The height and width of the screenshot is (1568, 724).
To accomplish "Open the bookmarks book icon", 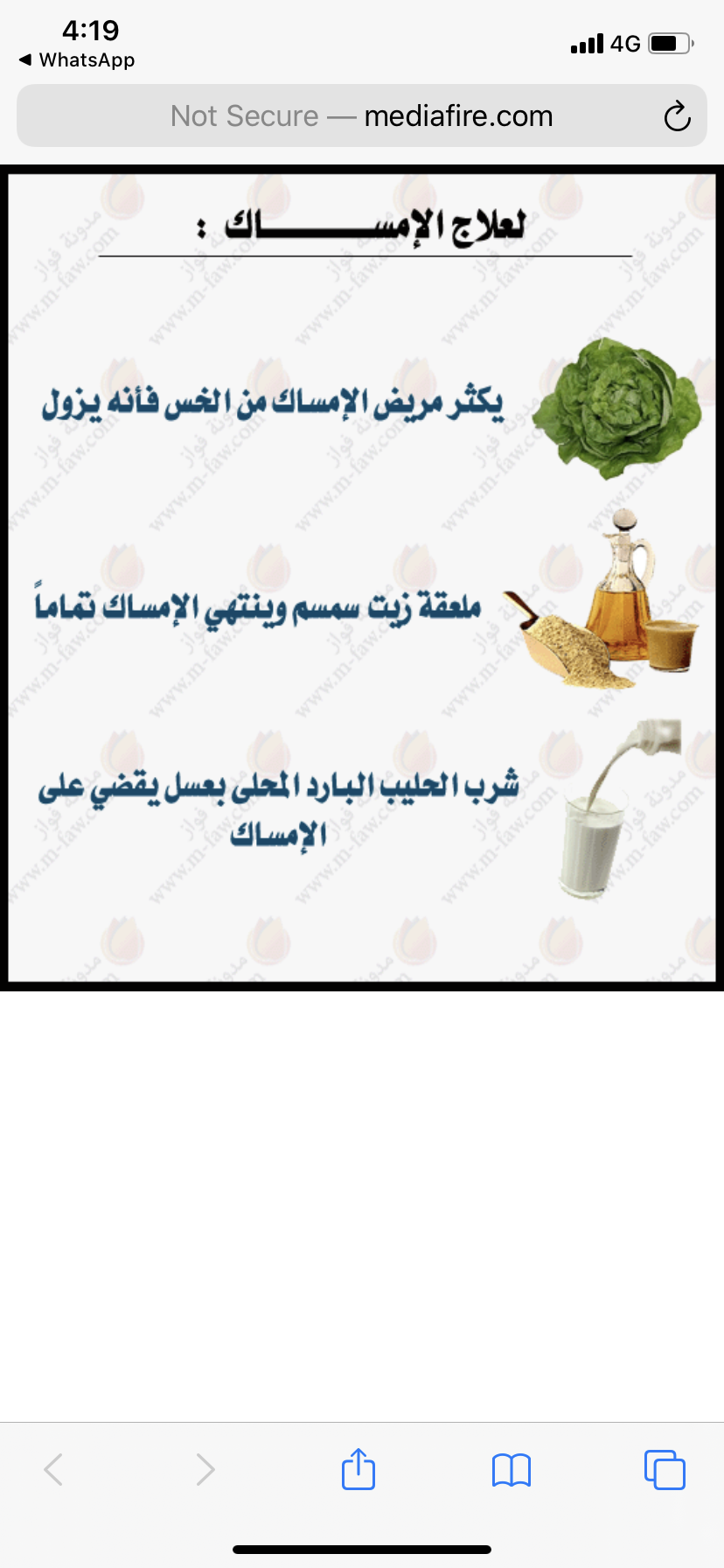I will [512, 1470].
